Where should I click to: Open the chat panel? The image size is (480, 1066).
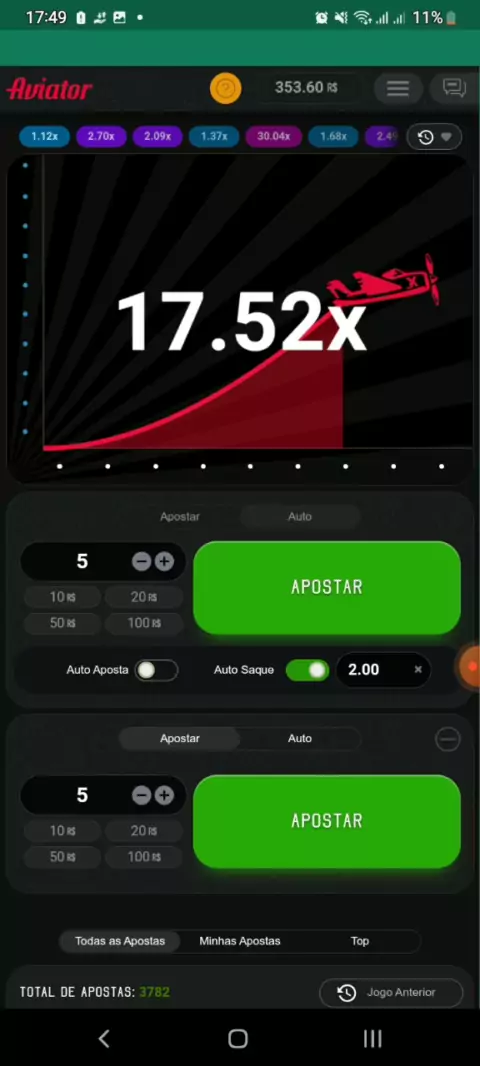pos(454,88)
